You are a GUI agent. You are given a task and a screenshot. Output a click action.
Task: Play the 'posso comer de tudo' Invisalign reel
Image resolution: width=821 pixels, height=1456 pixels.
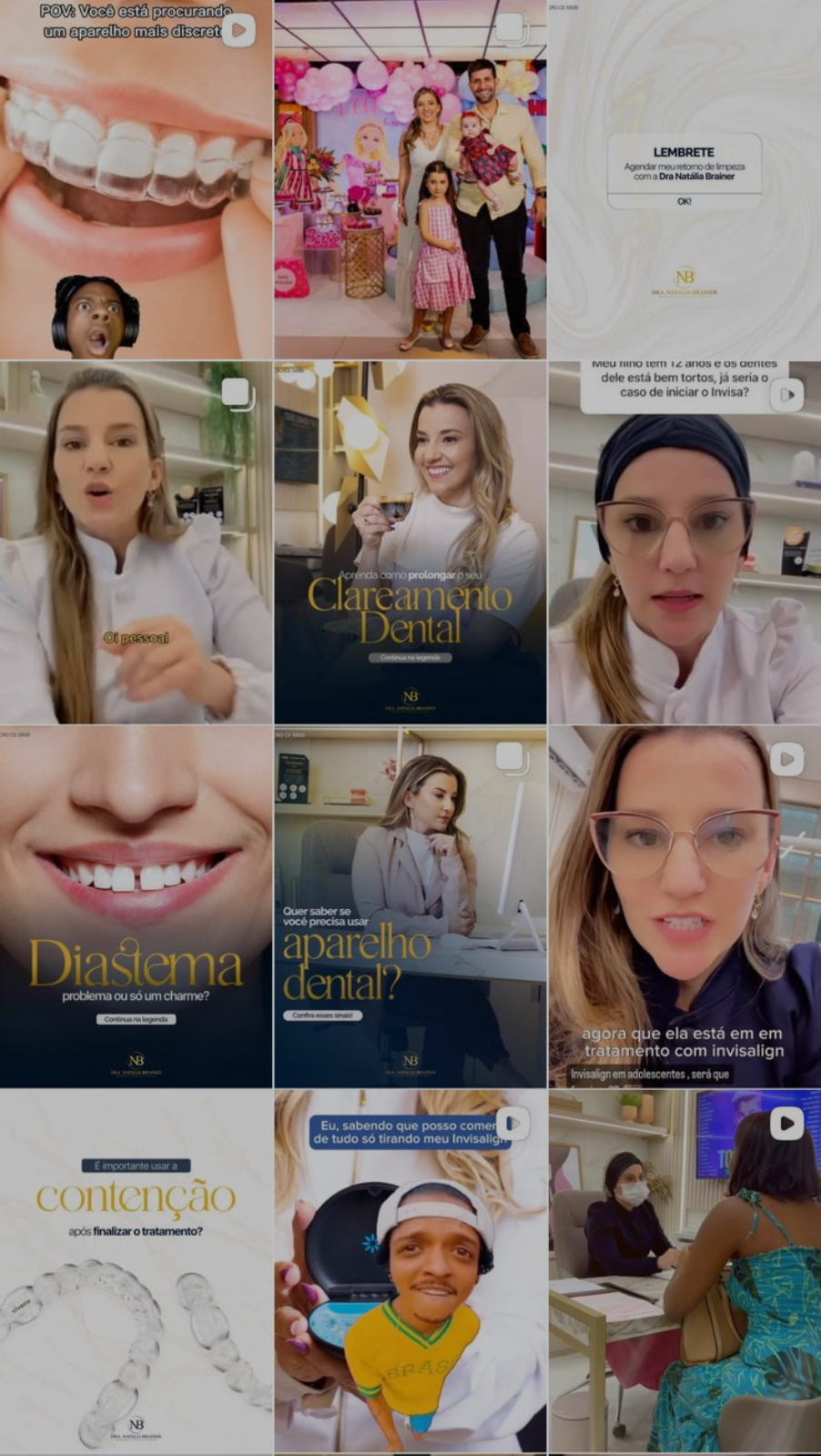click(x=410, y=1270)
